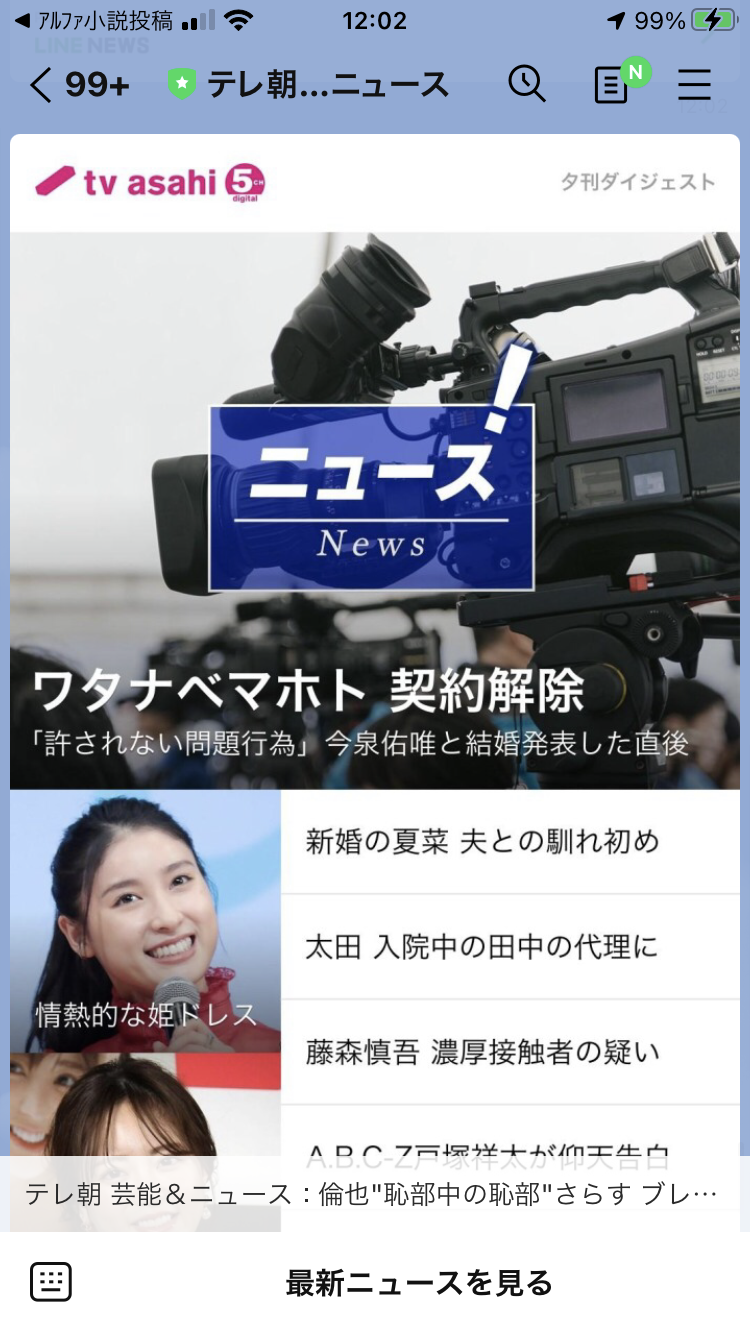Open the chat hamburger menu
This screenshot has width=750, height=1334.
[x=694, y=85]
